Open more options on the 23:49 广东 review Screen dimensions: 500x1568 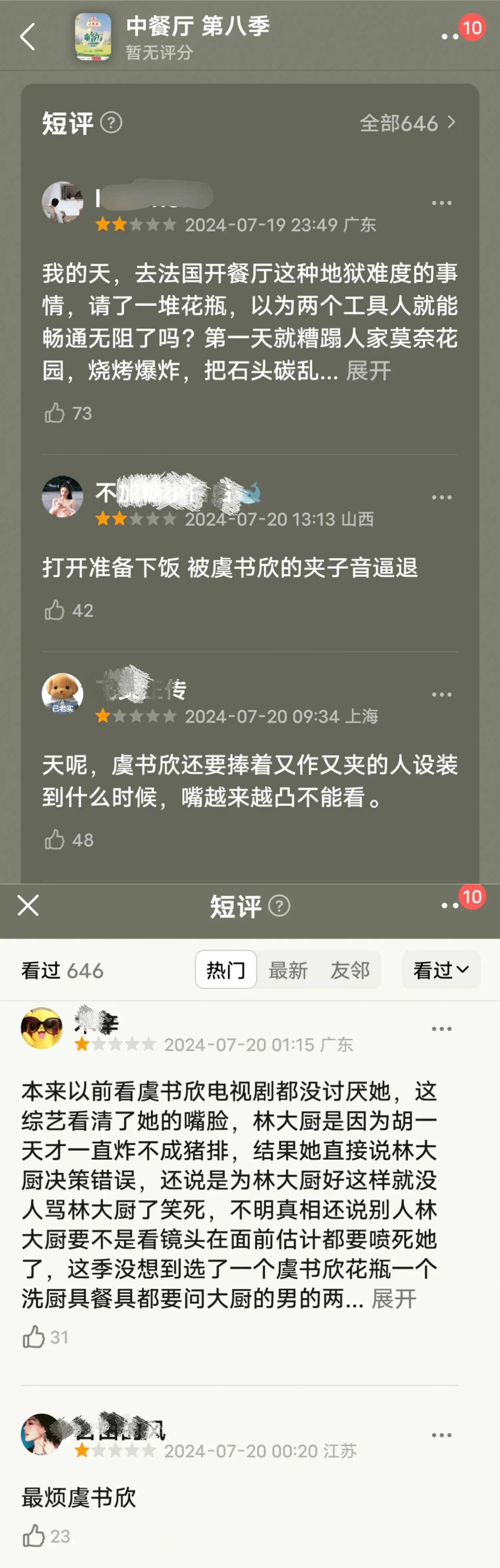442,203
